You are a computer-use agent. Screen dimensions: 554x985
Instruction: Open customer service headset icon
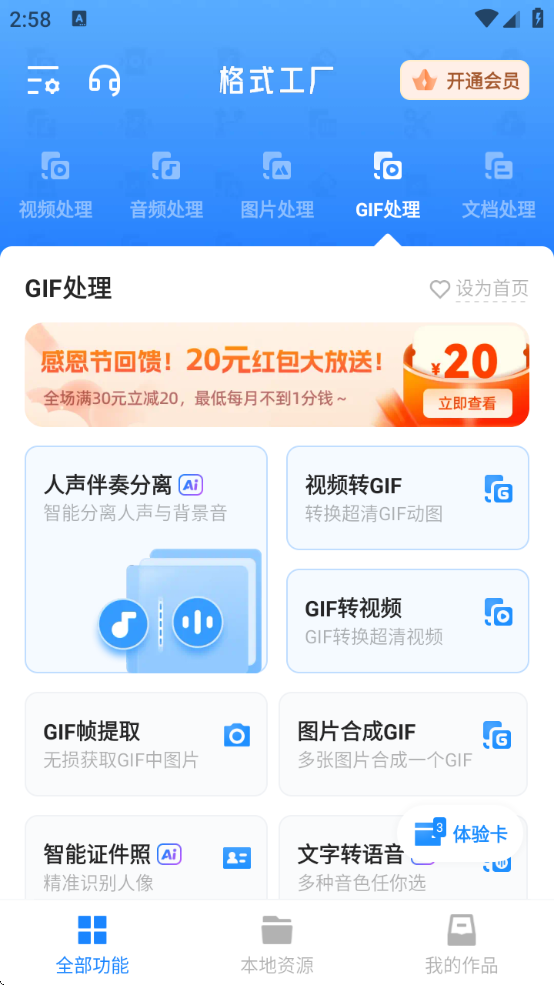point(104,80)
